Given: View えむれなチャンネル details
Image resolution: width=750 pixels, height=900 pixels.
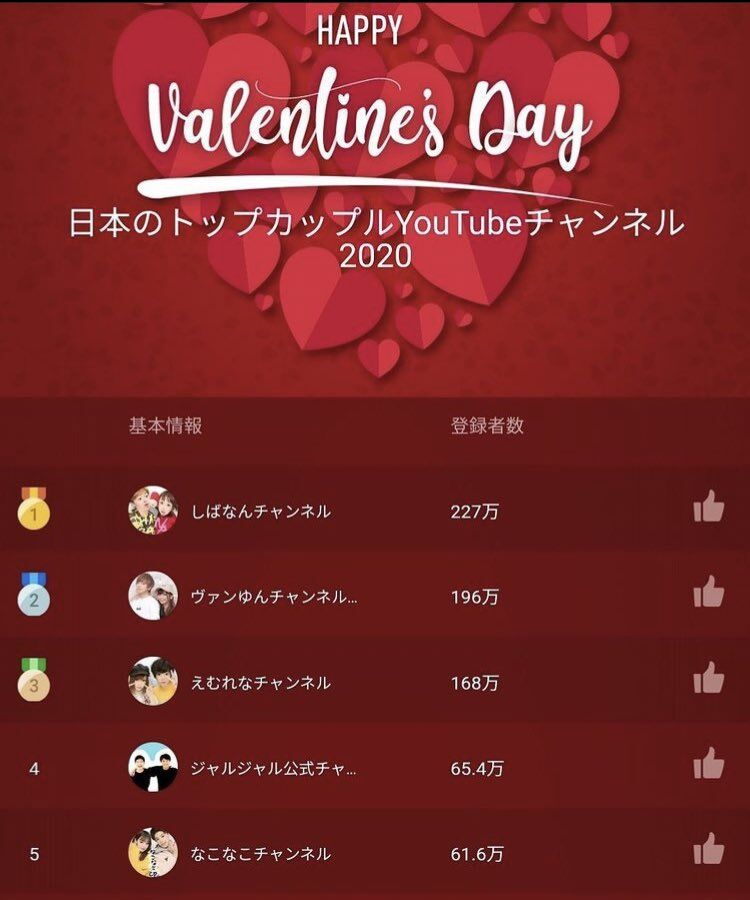Looking at the screenshot, I should tap(375, 681).
